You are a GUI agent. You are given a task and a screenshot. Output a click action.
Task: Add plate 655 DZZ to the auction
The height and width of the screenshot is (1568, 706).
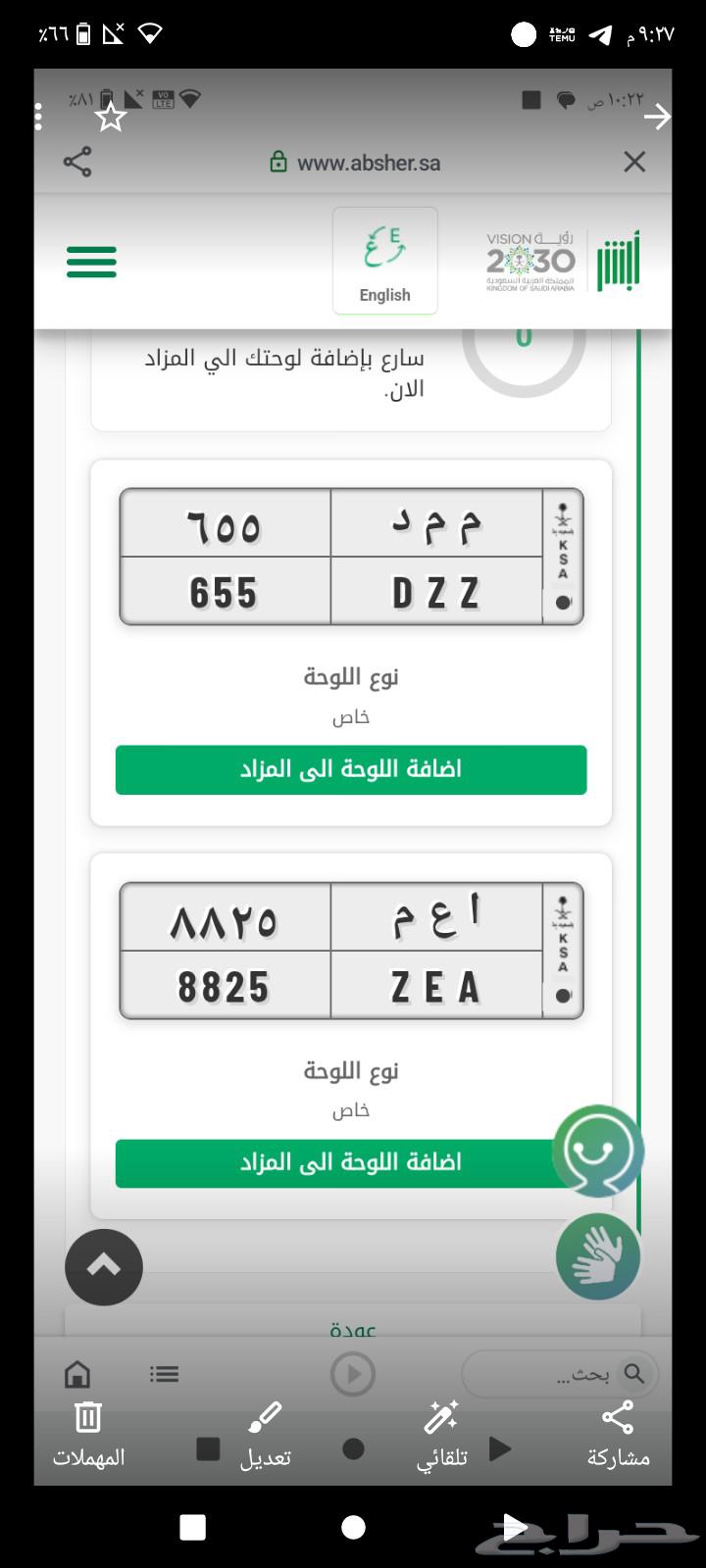(x=350, y=769)
